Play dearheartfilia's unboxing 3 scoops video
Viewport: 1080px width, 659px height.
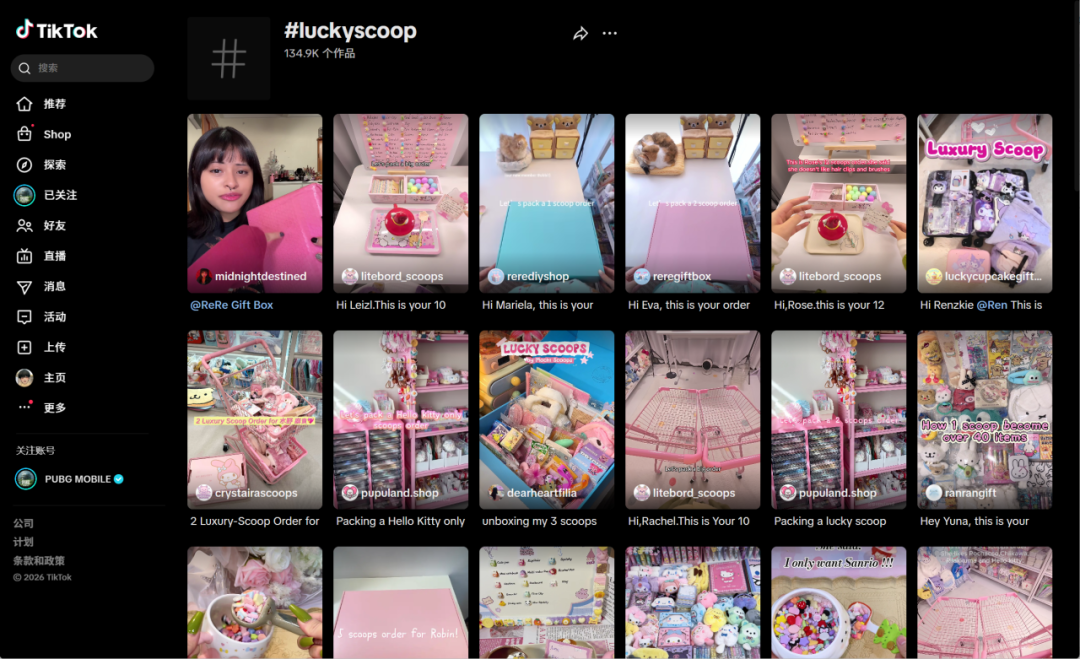tap(546, 418)
